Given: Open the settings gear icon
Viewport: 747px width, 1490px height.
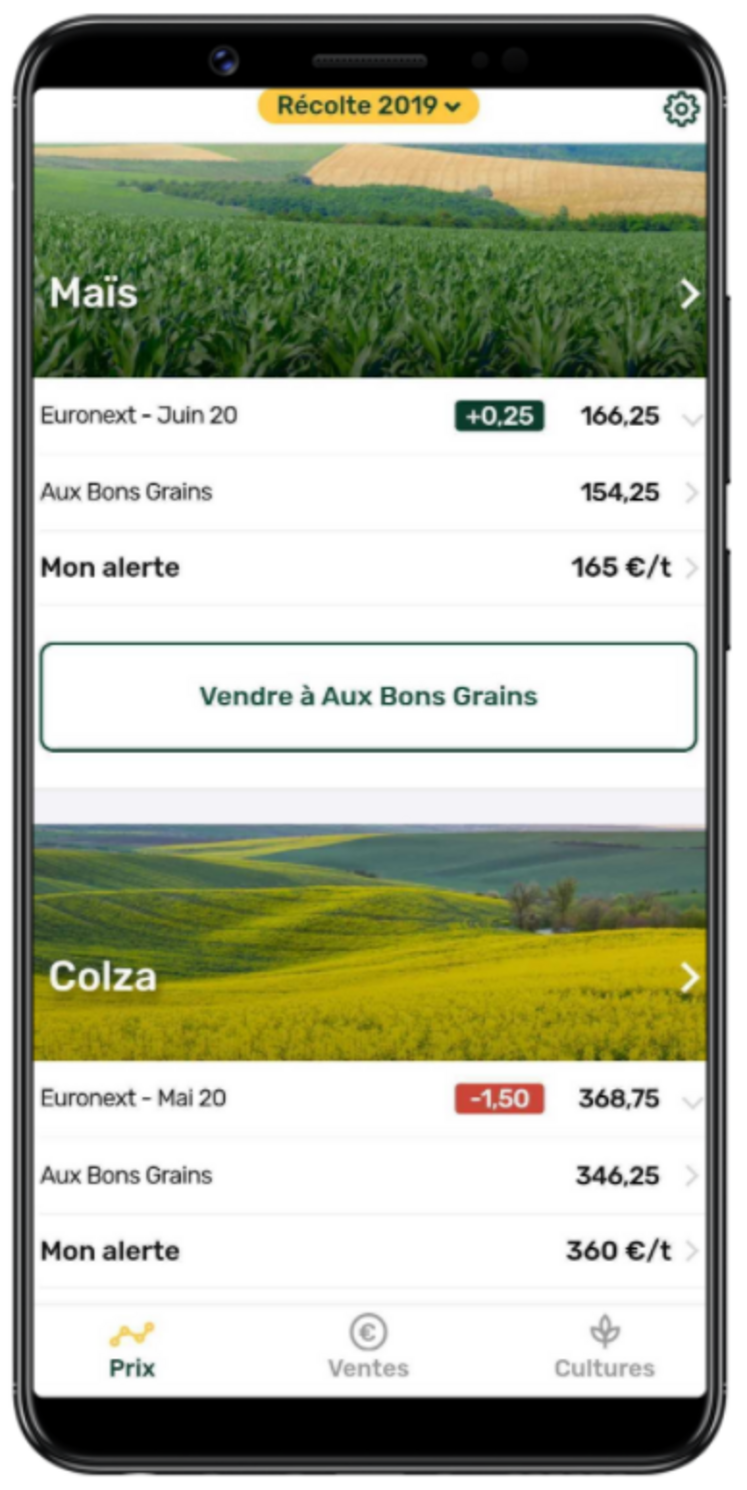Looking at the screenshot, I should [681, 109].
